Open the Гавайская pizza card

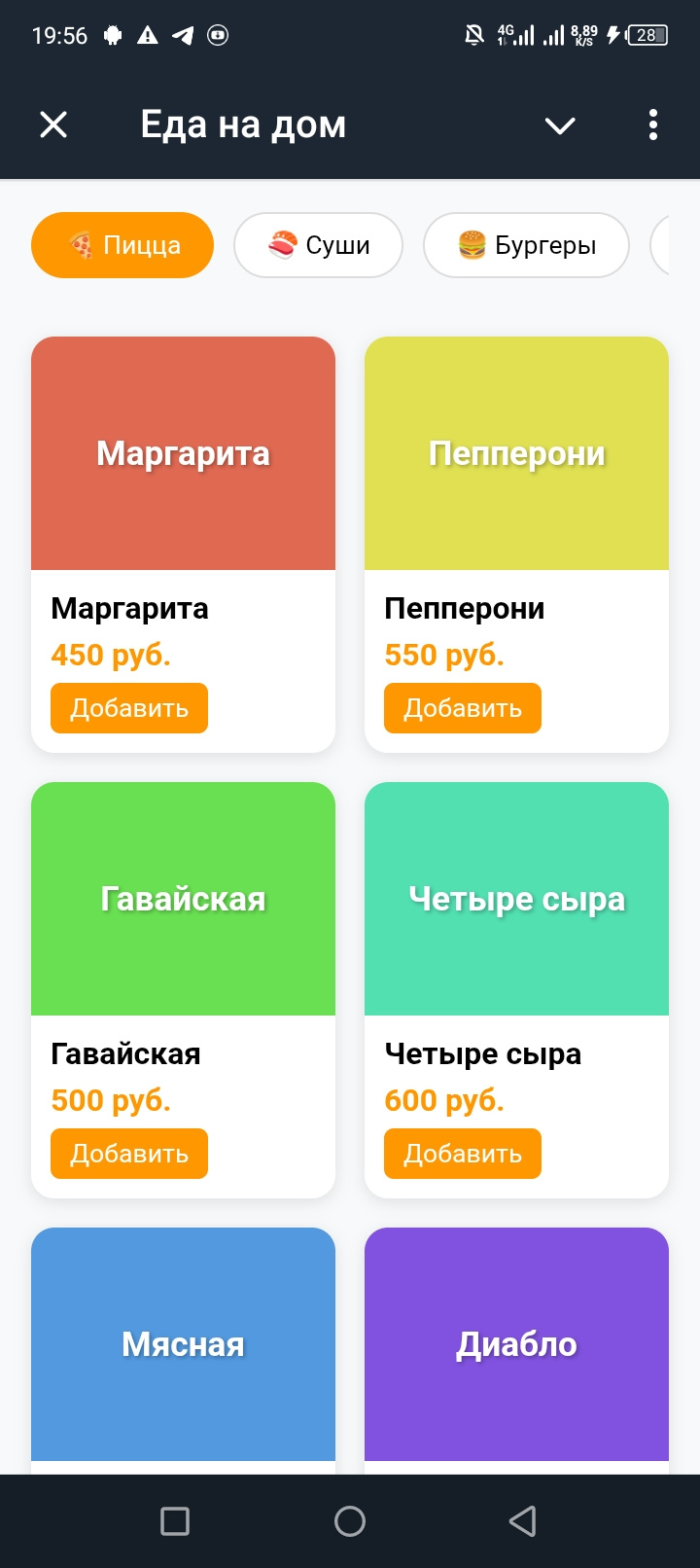click(x=183, y=899)
